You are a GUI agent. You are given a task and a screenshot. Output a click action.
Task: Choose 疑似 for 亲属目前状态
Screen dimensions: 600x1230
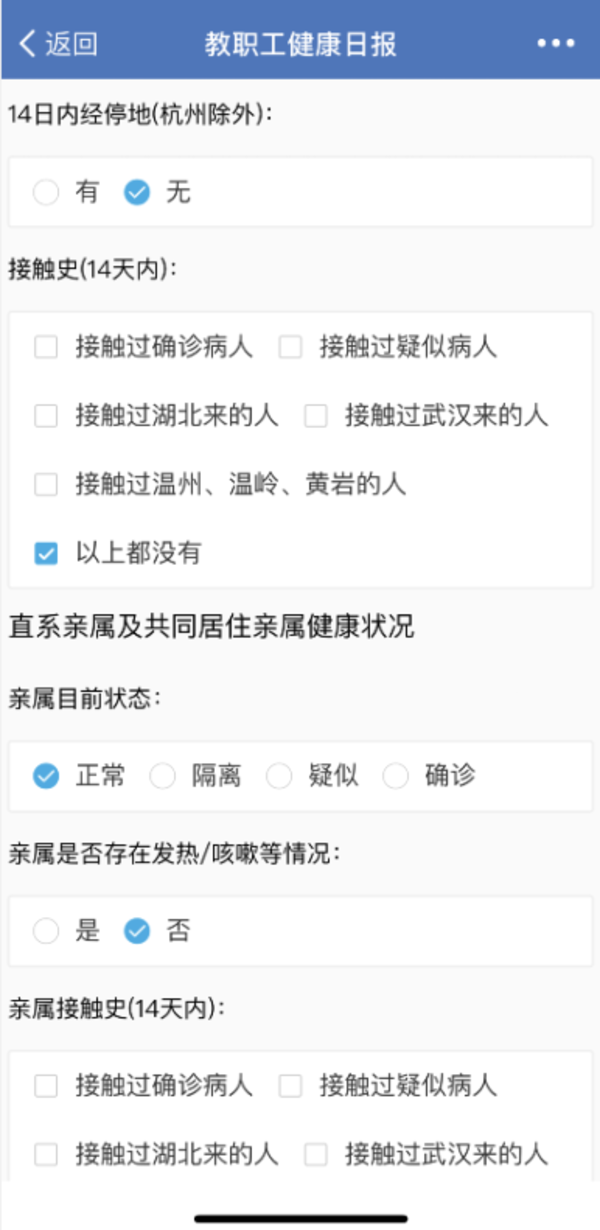coord(279,775)
